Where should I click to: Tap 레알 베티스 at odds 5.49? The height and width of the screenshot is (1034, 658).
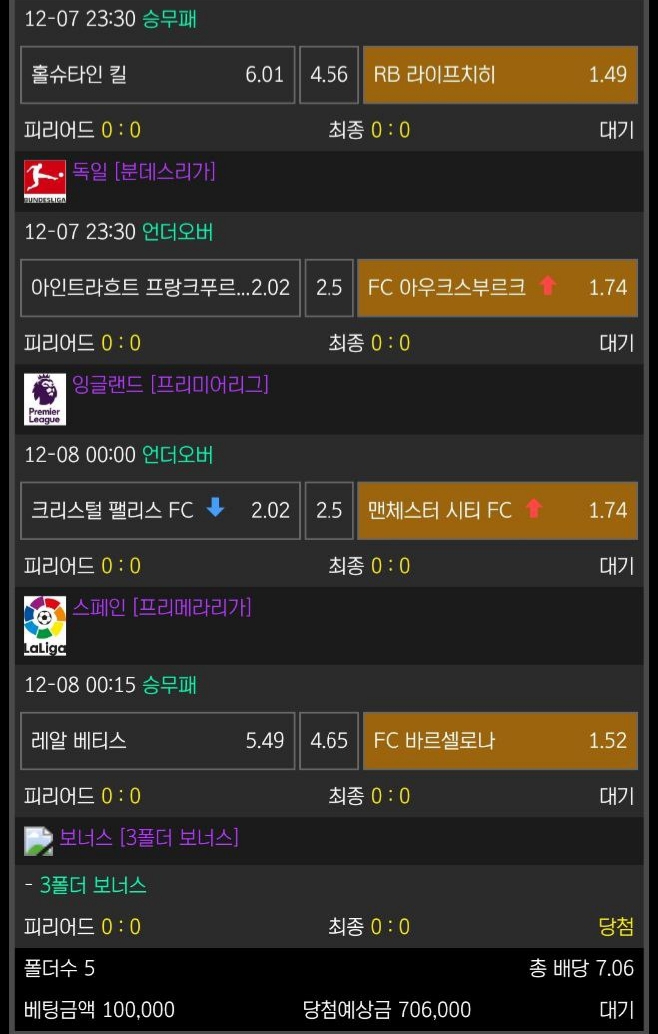[x=158, y=742]
